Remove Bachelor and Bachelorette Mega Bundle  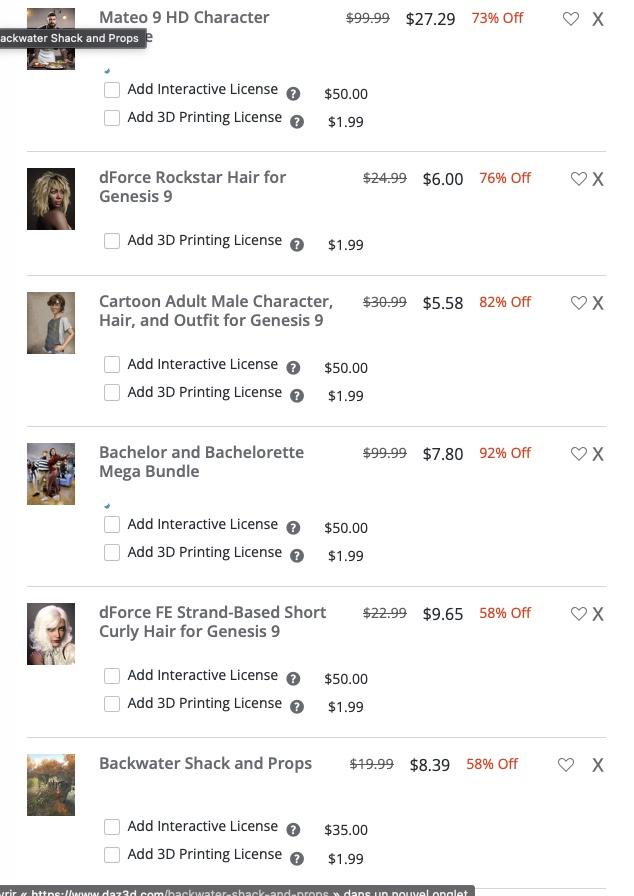click(598, 454)
